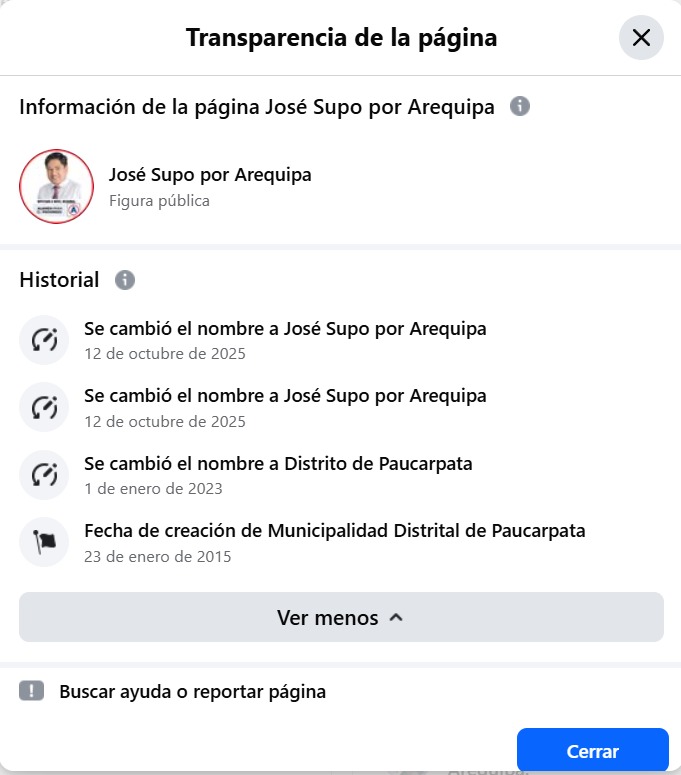The image size is (681, 775).
Task: Tap the Cerrar button
Action: (592, 751)
